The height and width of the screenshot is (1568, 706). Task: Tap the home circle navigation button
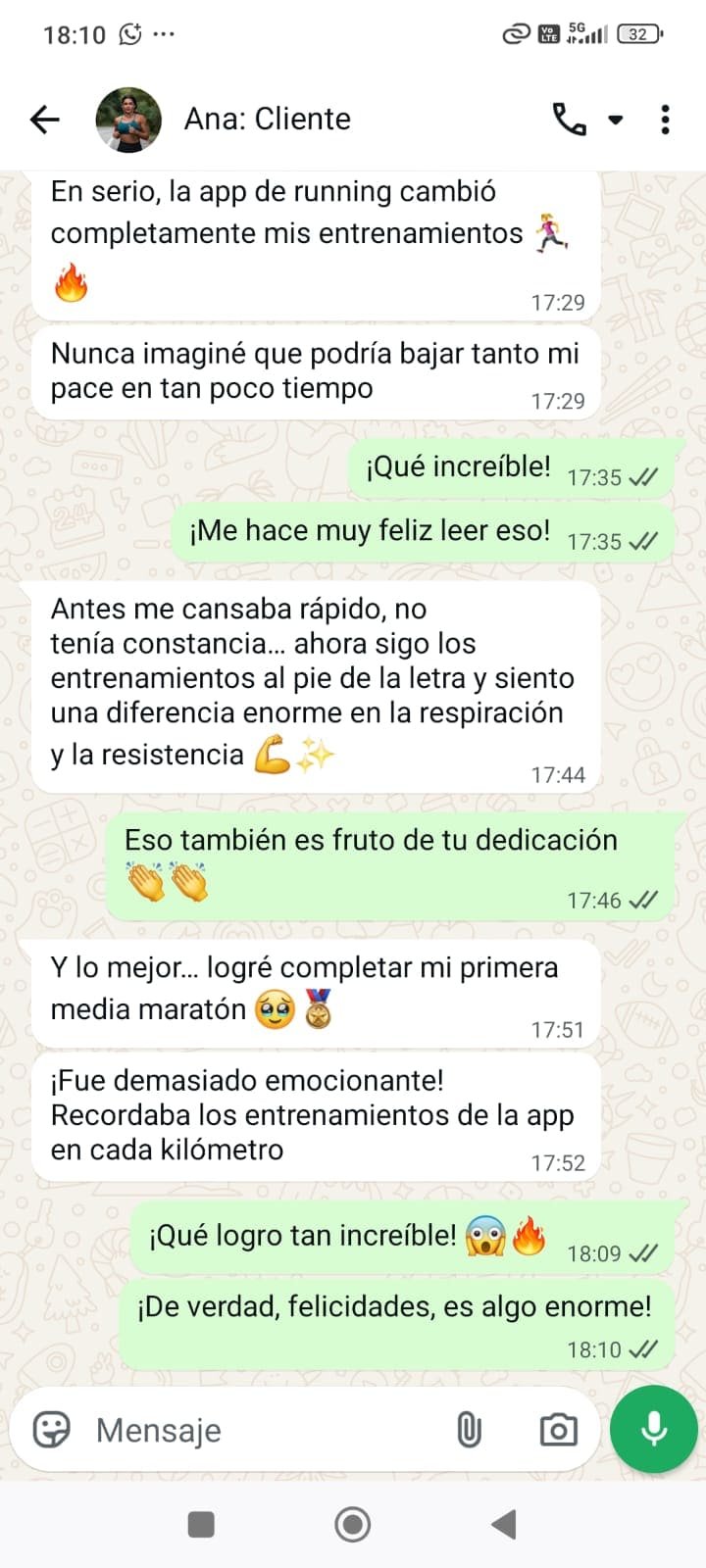[352, 1524]
